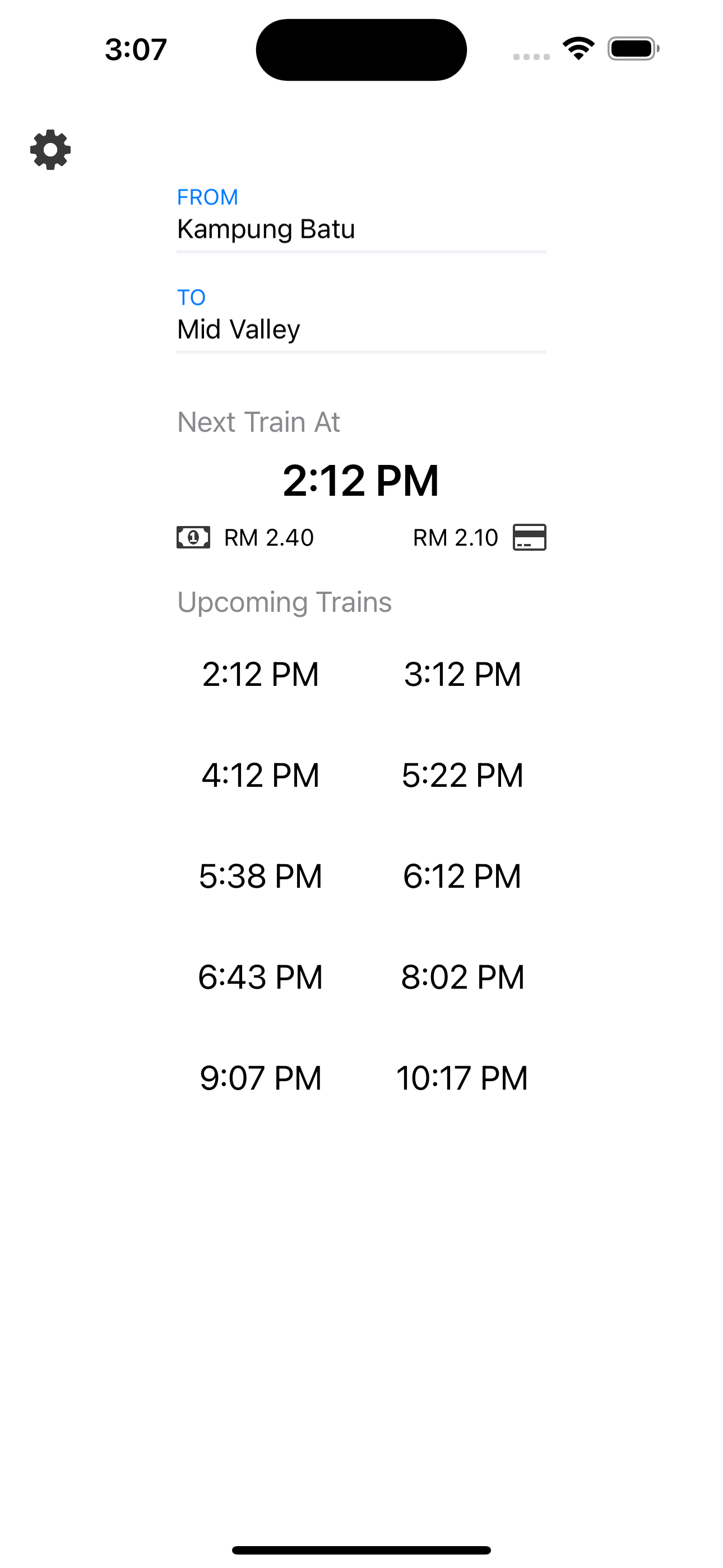Open the Upcoming Trains section header
This screenshot has height=1568, width=723.
285,602
